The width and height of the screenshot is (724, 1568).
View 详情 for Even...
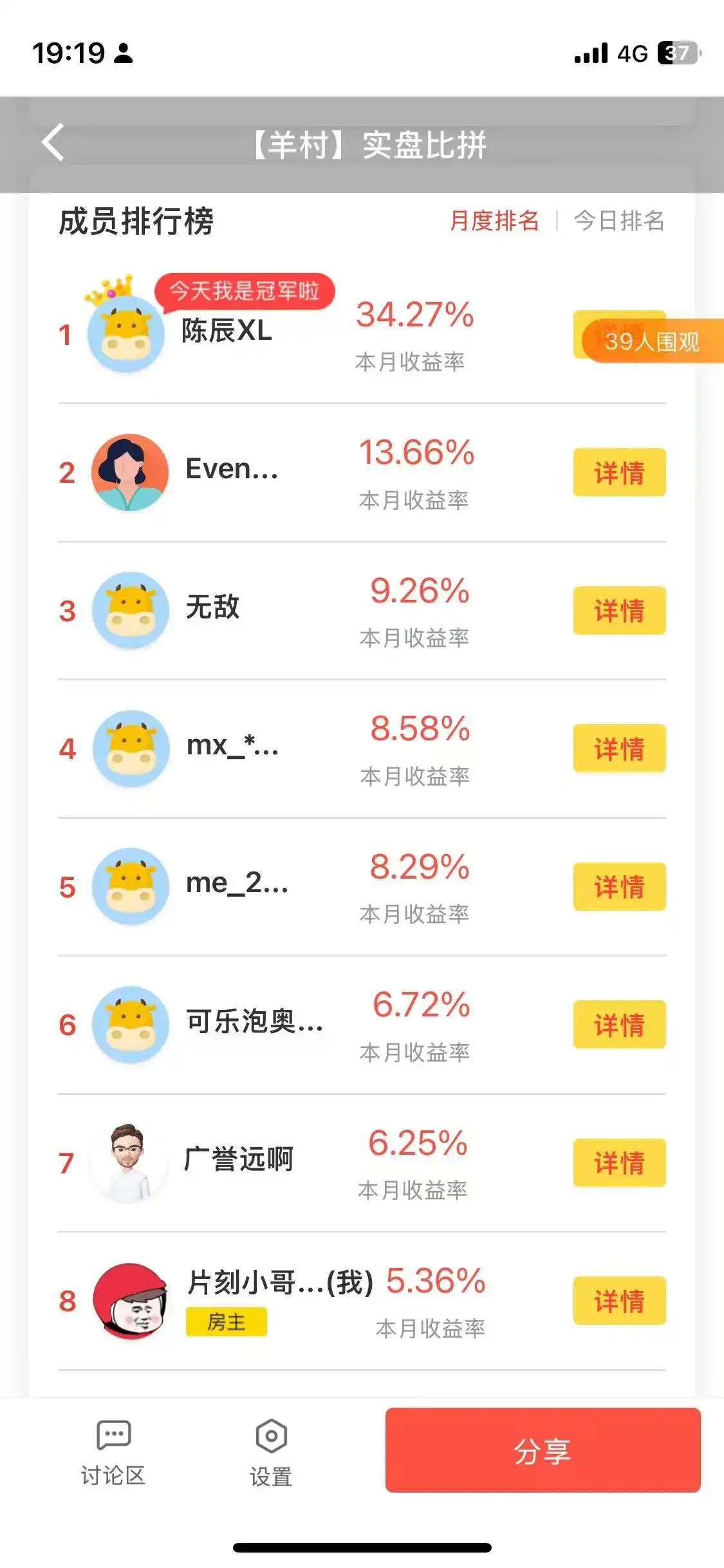(619, 472)
